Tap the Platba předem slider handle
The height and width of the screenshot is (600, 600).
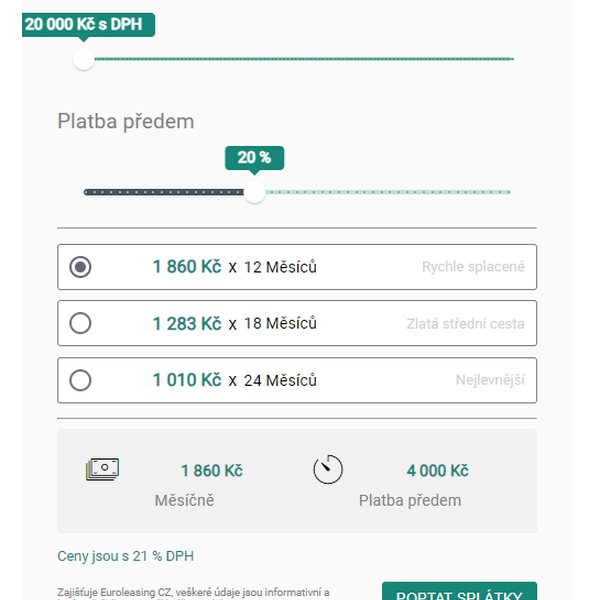coord(255,192)
